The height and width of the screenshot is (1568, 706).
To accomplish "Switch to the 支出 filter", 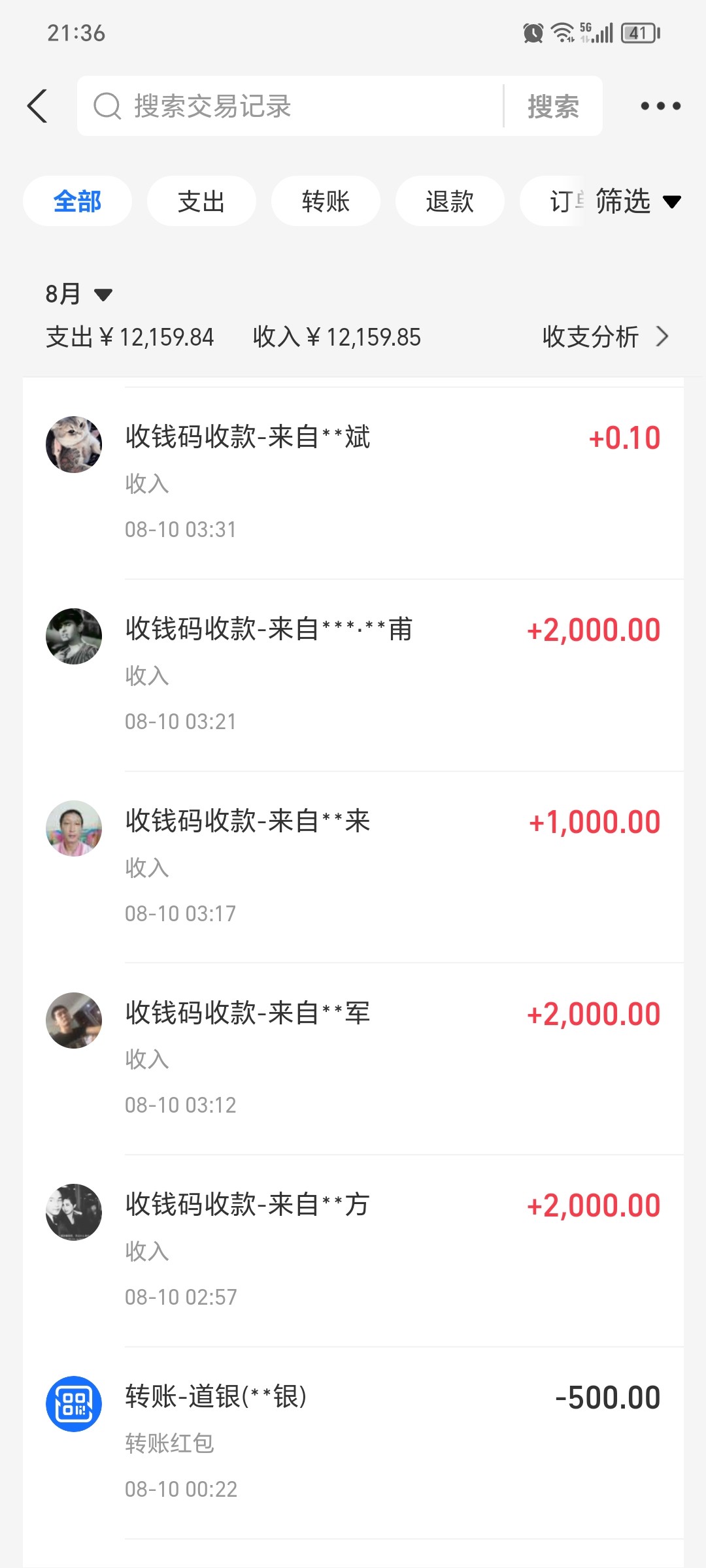I will tap(201, 201).
